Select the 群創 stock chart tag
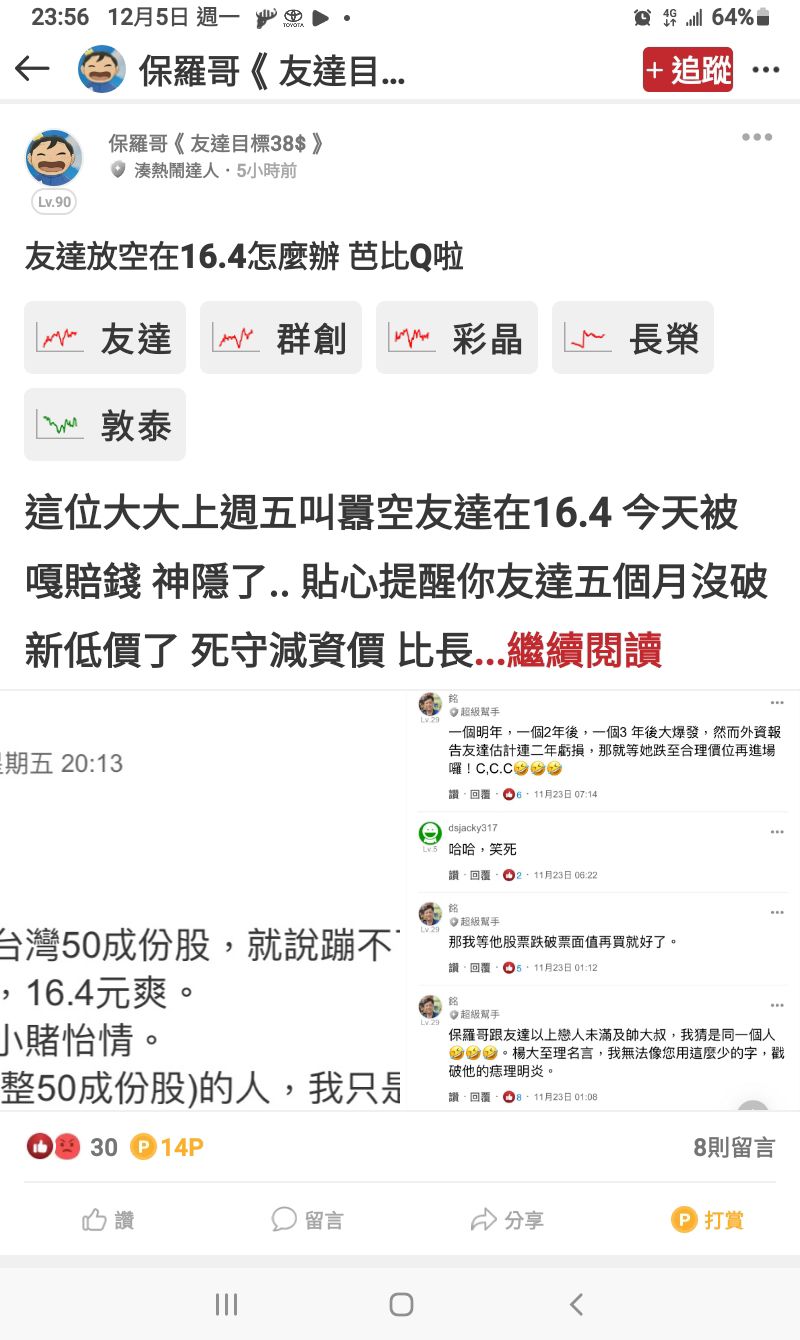 (x=280, y=337)
